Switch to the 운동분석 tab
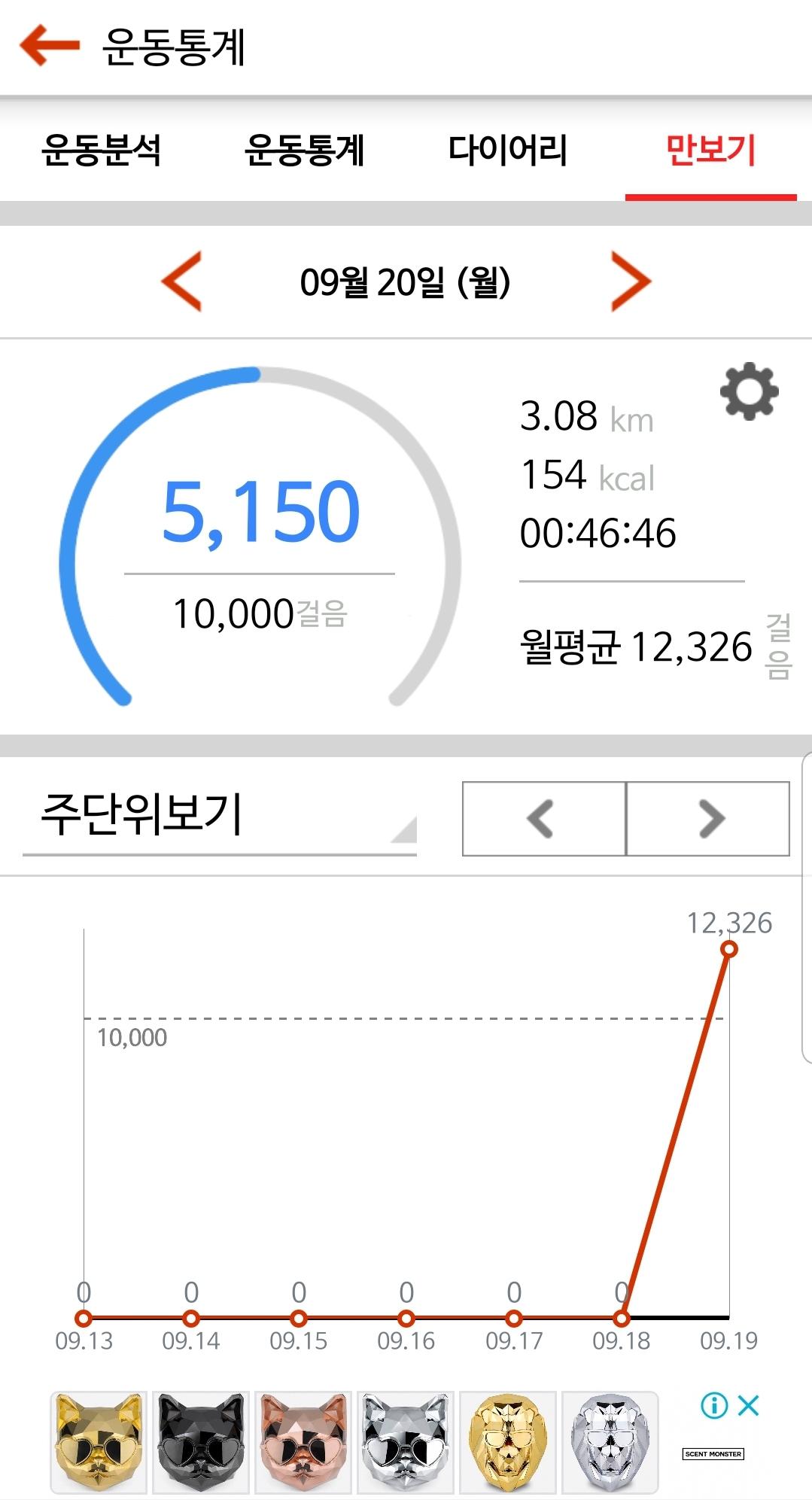The width and height of the screenshot is (812, 1500). pyautogui.click(x=102, y=150)
